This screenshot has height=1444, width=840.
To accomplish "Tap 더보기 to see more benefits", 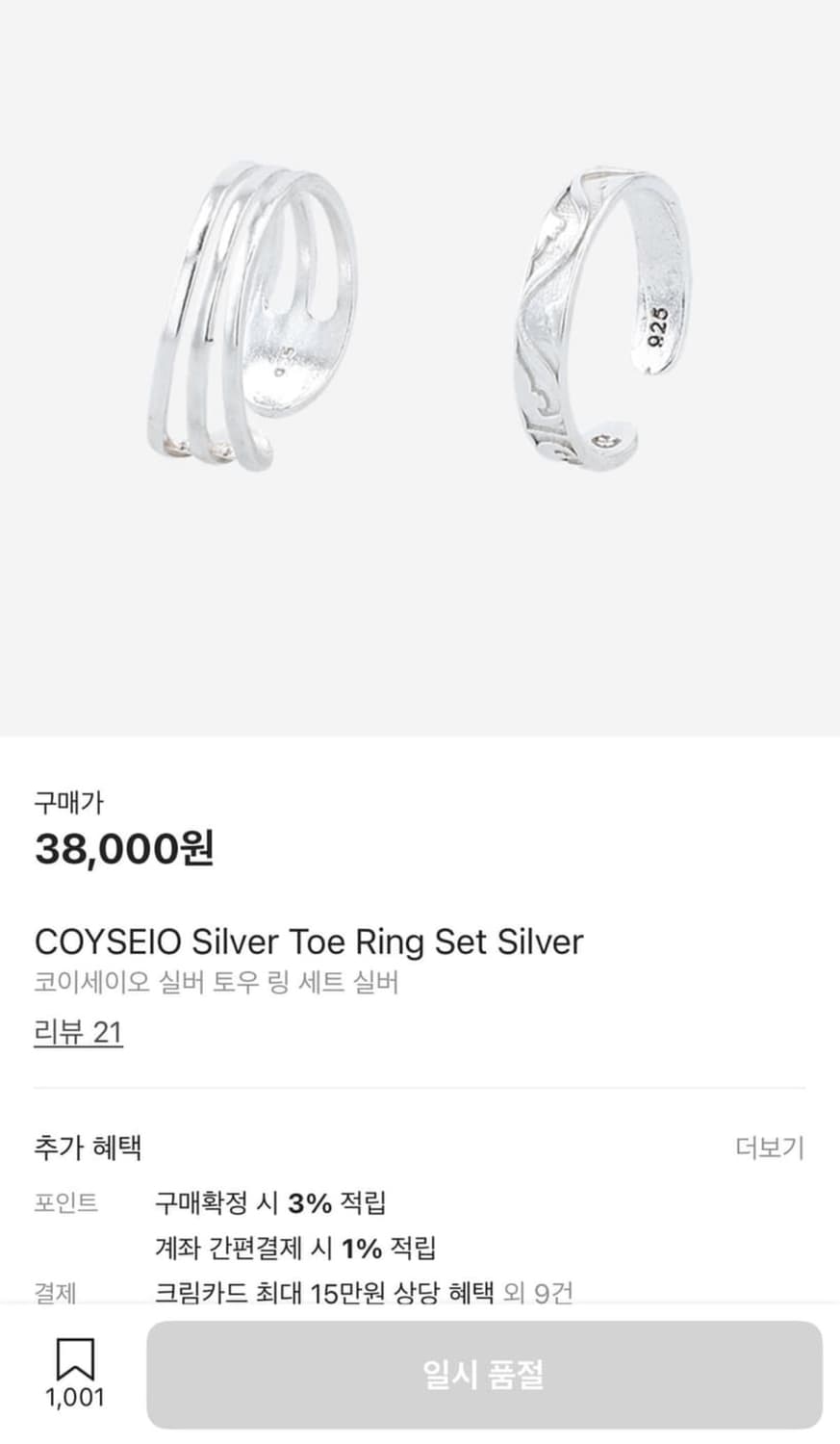I will [x=769, y=1147].
